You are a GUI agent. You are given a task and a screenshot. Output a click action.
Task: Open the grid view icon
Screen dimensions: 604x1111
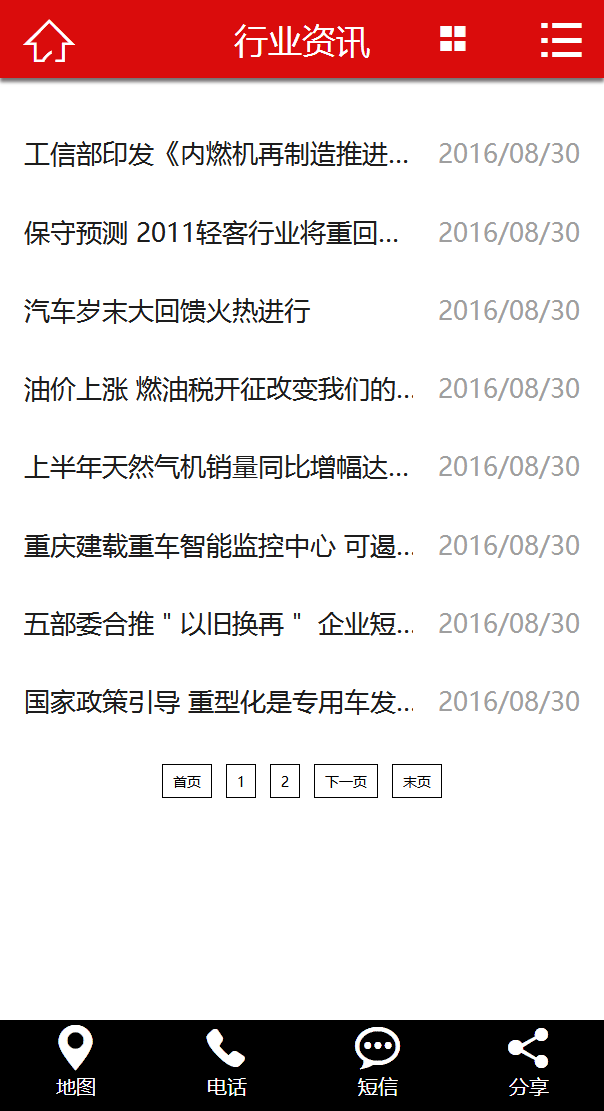(452, 39)
